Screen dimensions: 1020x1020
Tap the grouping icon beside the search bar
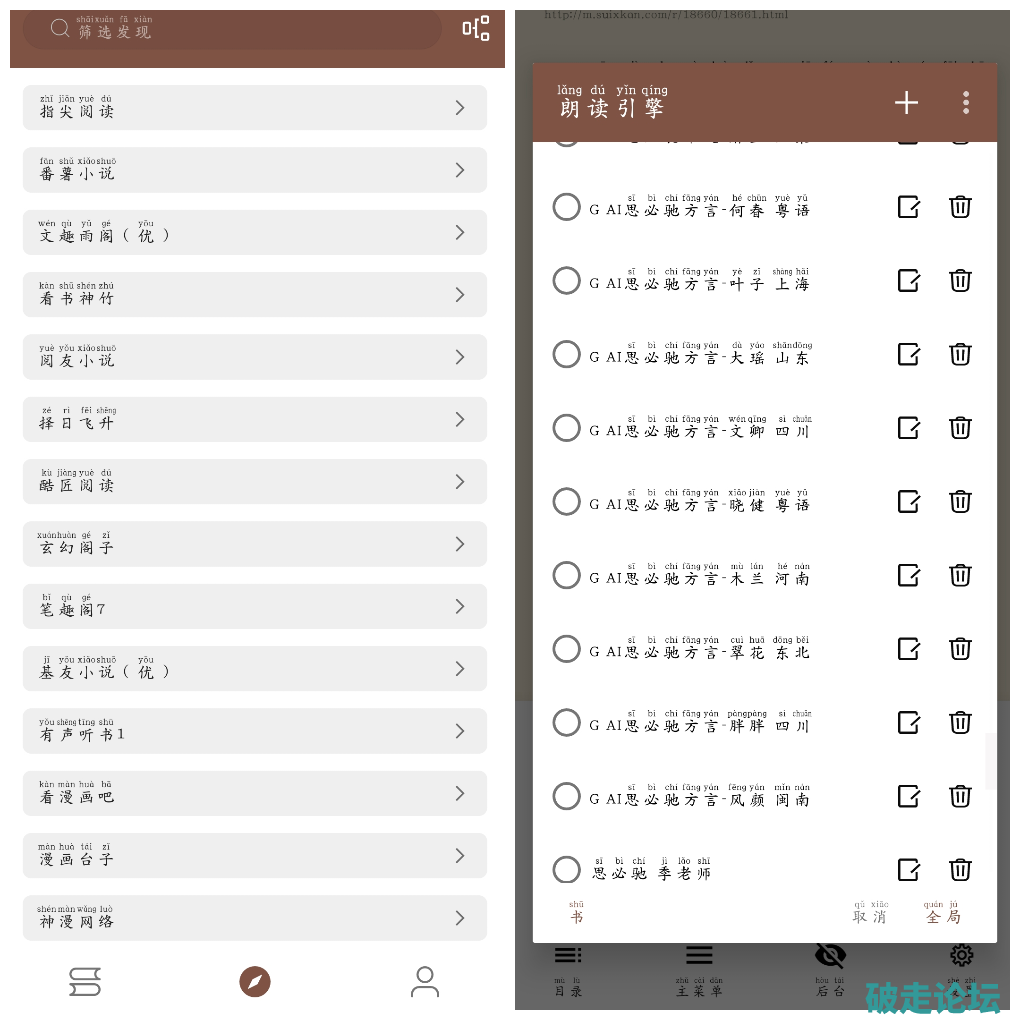(x=476, y=28)
